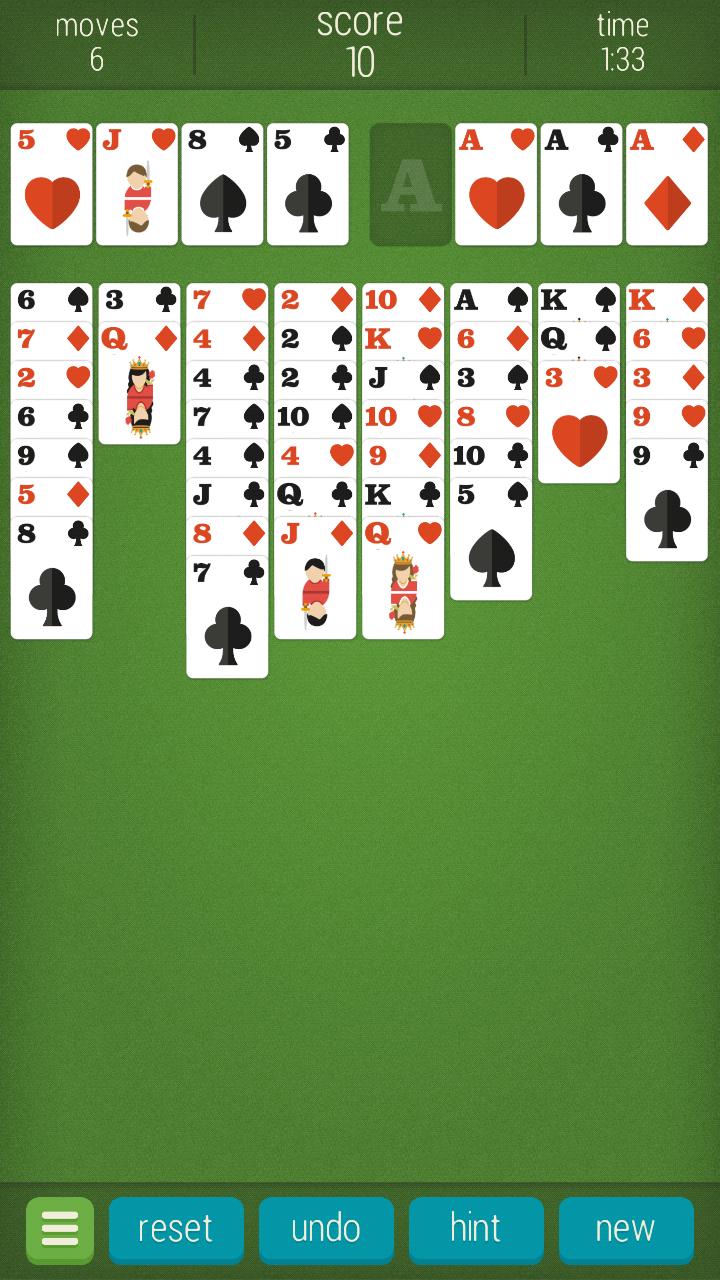Screen dimensions: 720x1280
Task: Click the Ace of Diamonds foundation pile
Action: point(667,183)
